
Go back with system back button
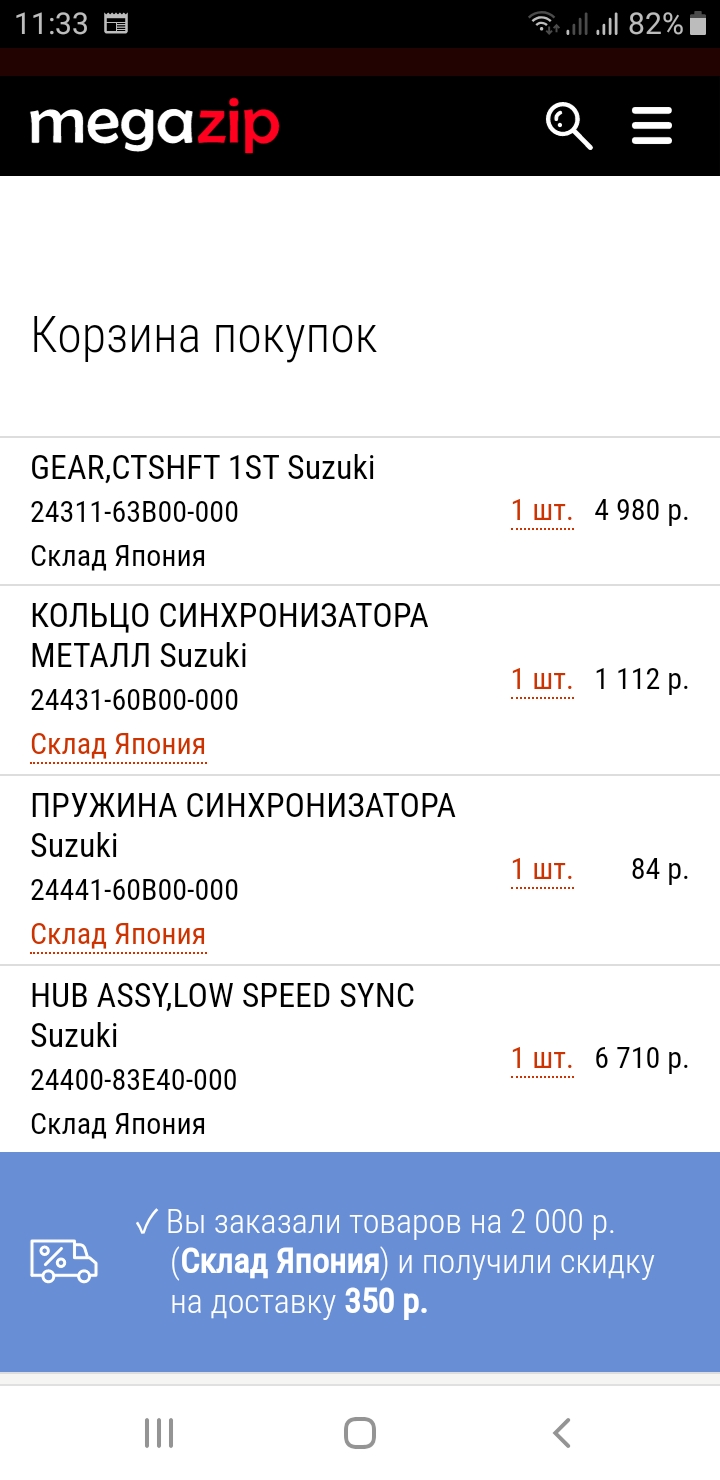pos(561,1433)
